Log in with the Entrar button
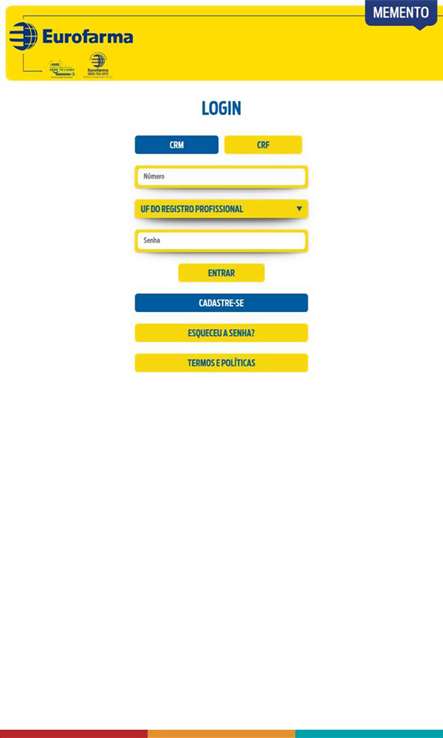 (221, 273)
